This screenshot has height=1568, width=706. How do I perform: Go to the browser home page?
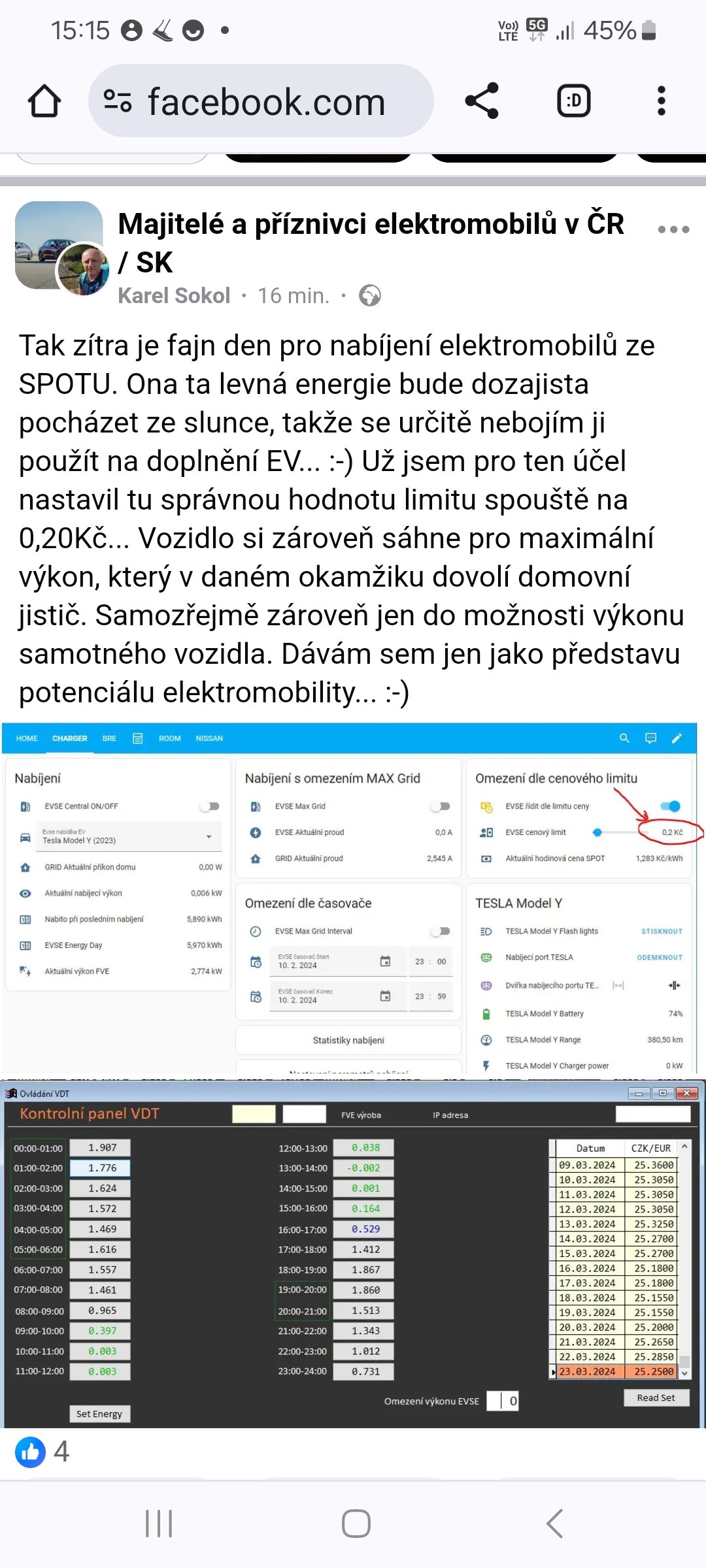click(x=44, y=101)
